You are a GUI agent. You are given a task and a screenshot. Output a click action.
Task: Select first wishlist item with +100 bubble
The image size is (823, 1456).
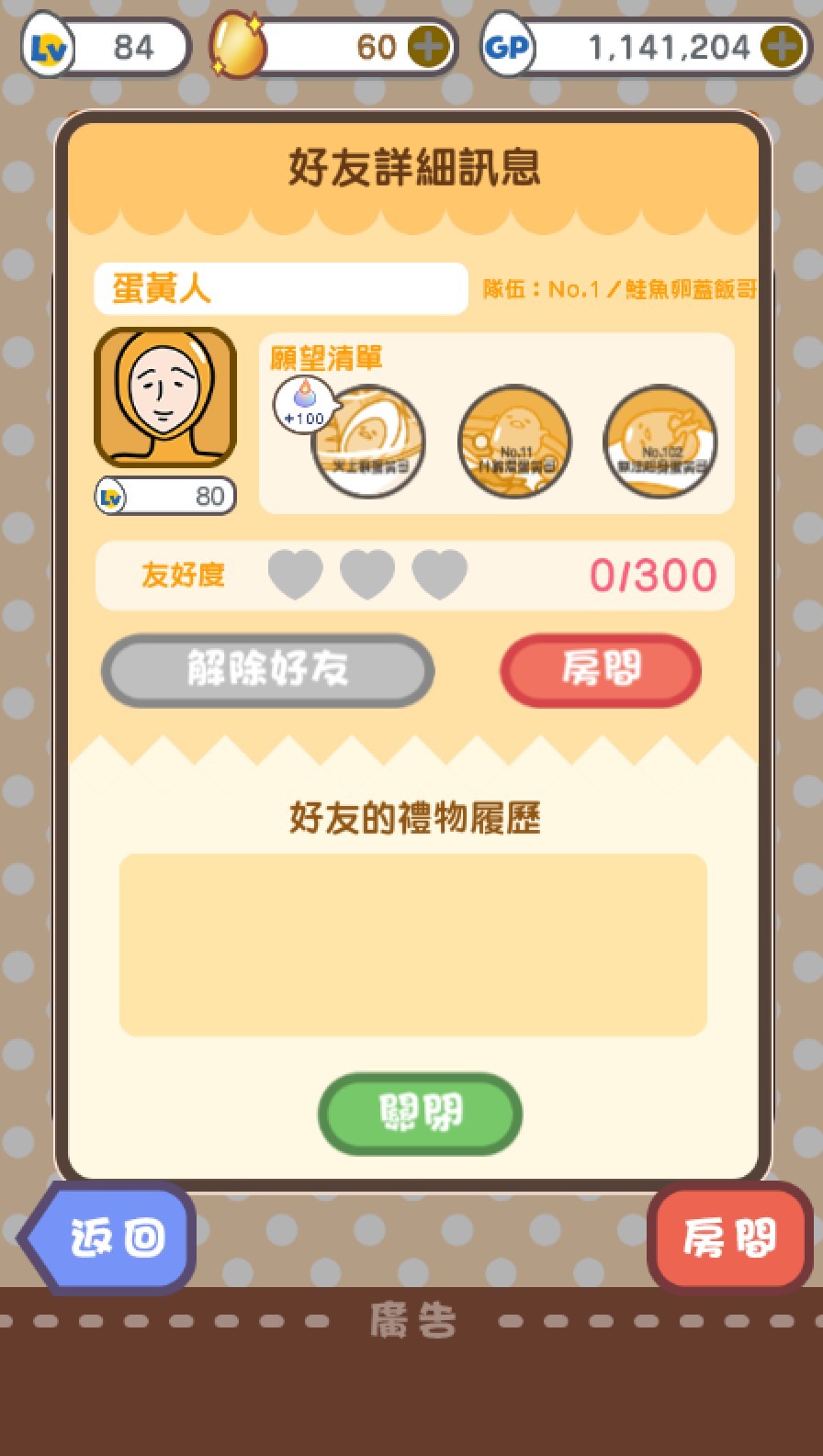tap(367, 442)
